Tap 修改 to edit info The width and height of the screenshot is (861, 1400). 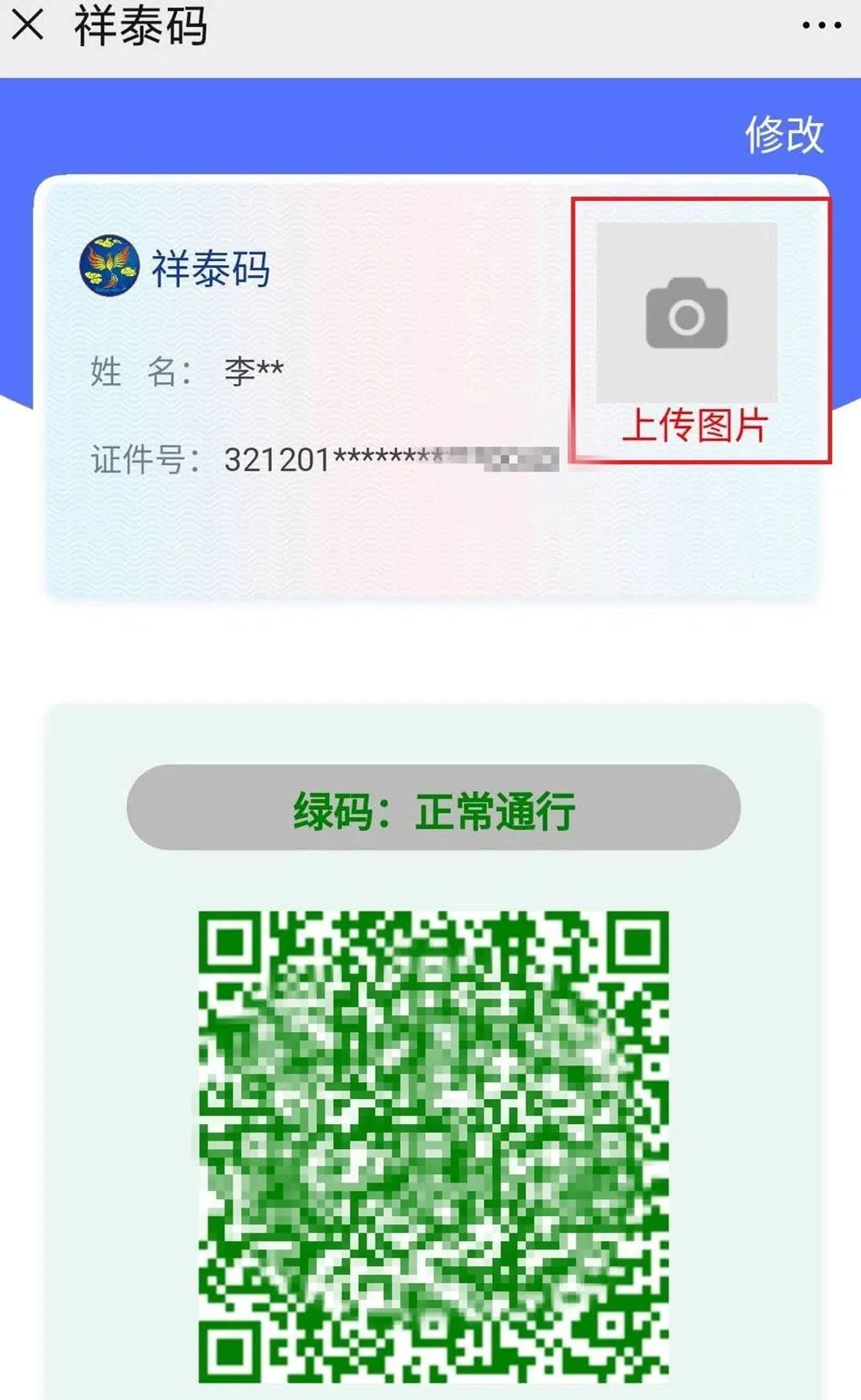click(784, 134)
